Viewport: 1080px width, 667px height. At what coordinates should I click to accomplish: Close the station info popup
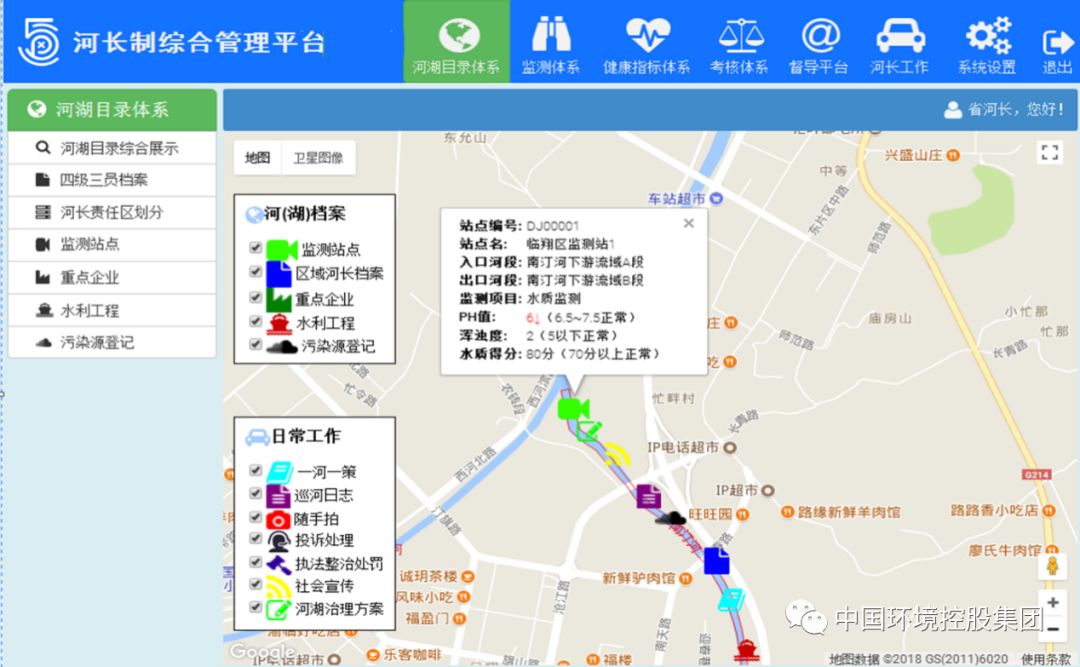click(689, 223)
